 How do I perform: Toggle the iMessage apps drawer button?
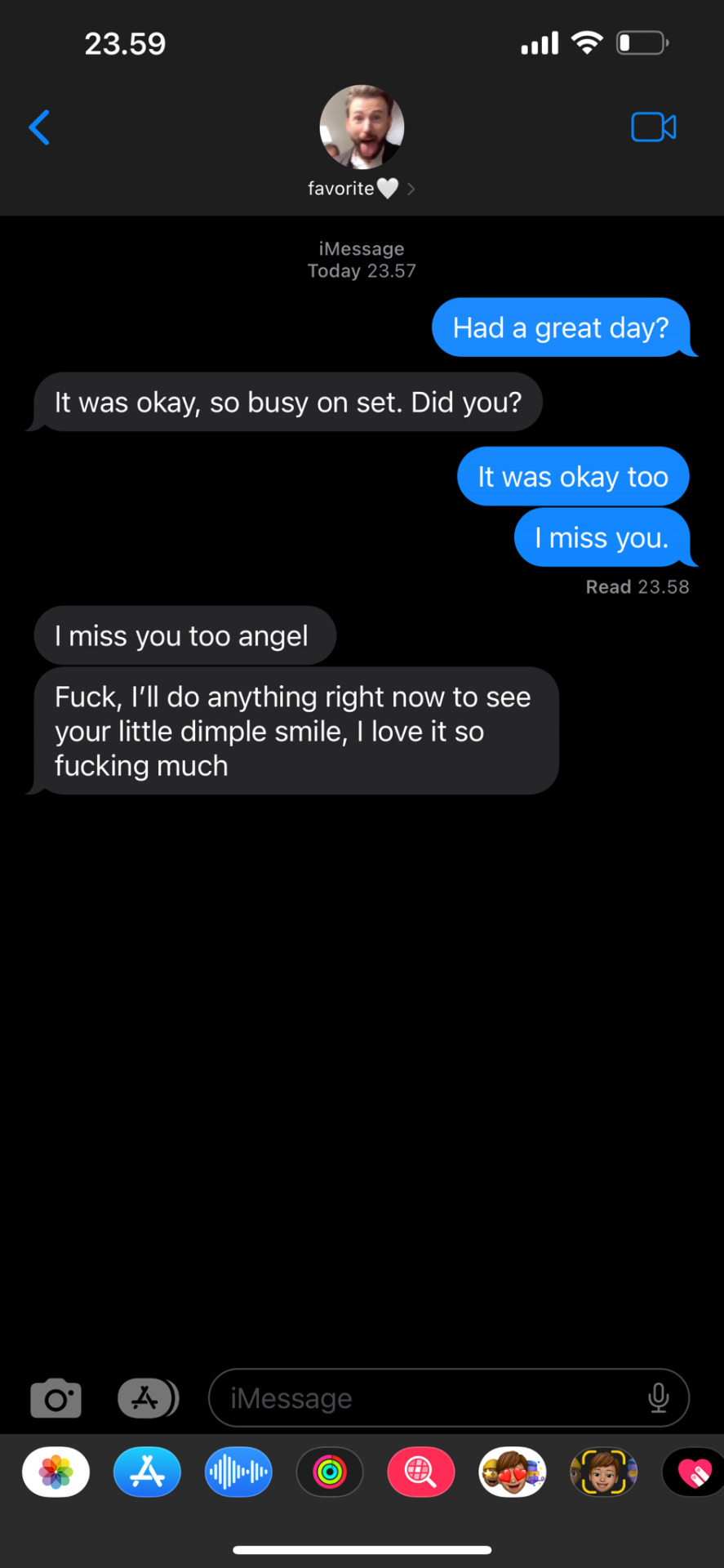148,1398
